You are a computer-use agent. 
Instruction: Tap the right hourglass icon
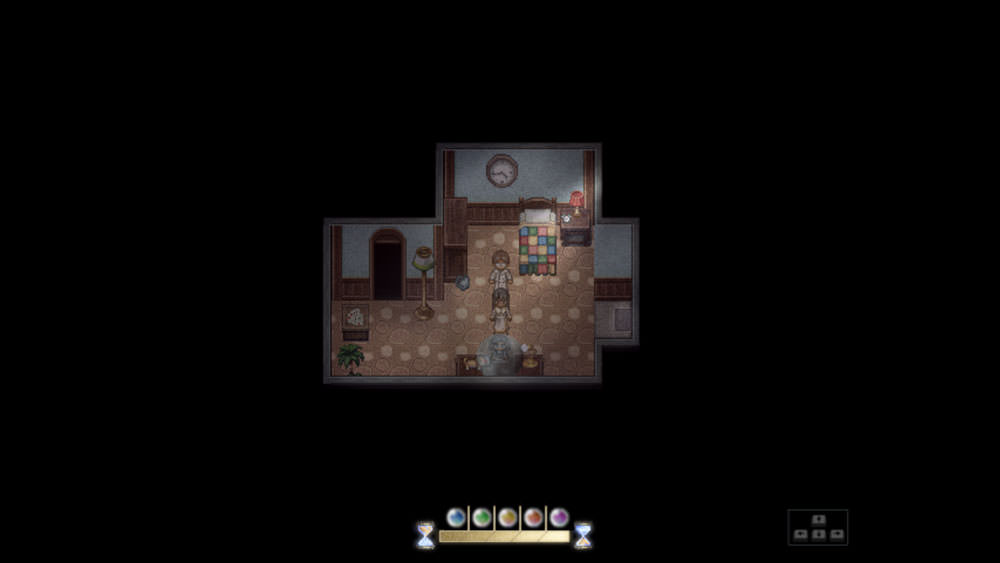coord(583,536)
